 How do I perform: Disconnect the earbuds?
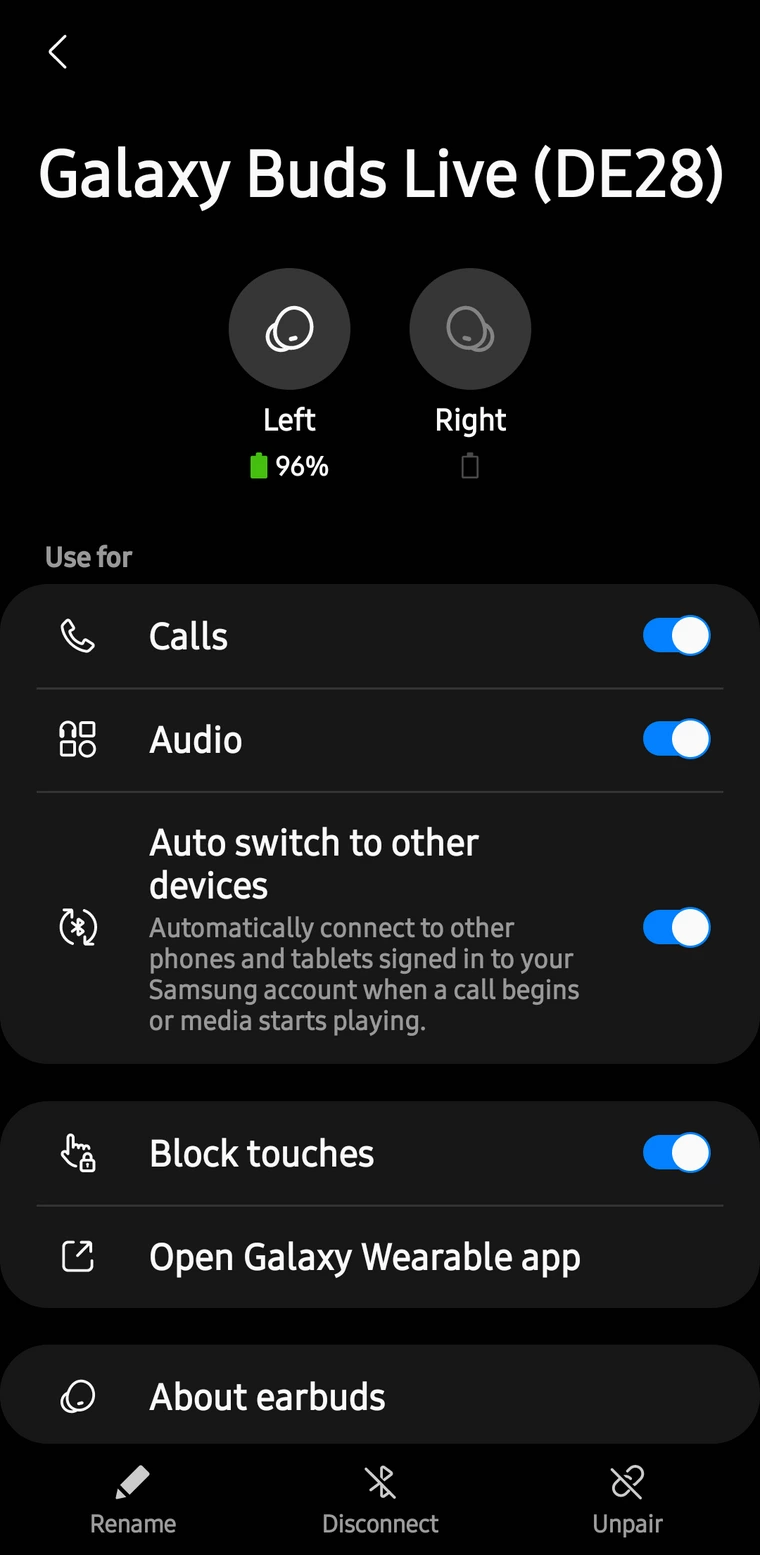380,1501
